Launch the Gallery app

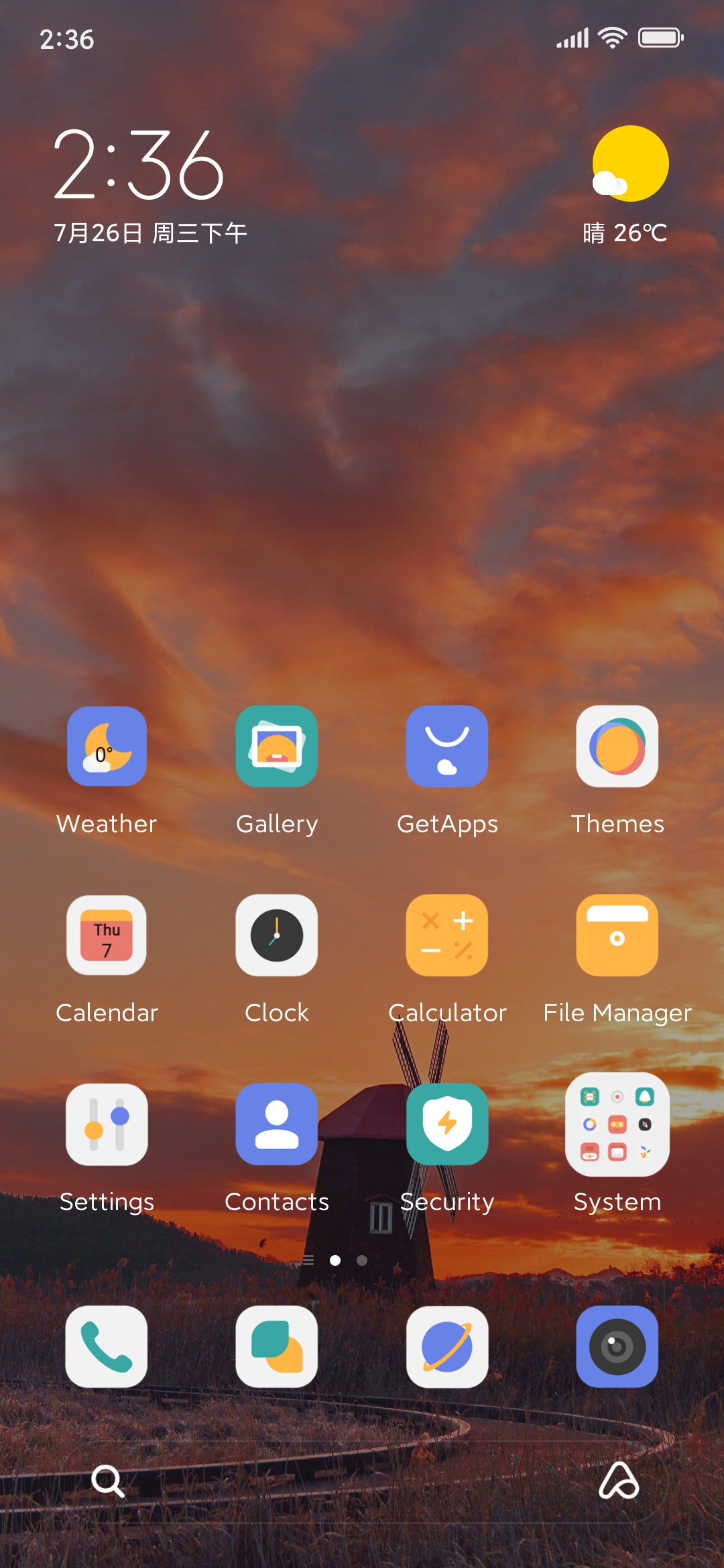pyautogui.click(x=277, y=746)
